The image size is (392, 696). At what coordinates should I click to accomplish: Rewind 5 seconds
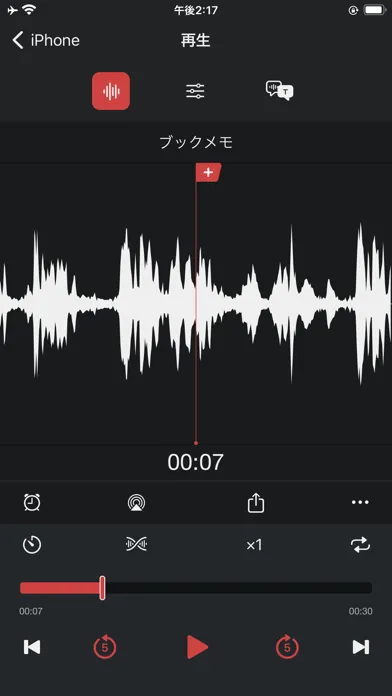tap(105, 647)
